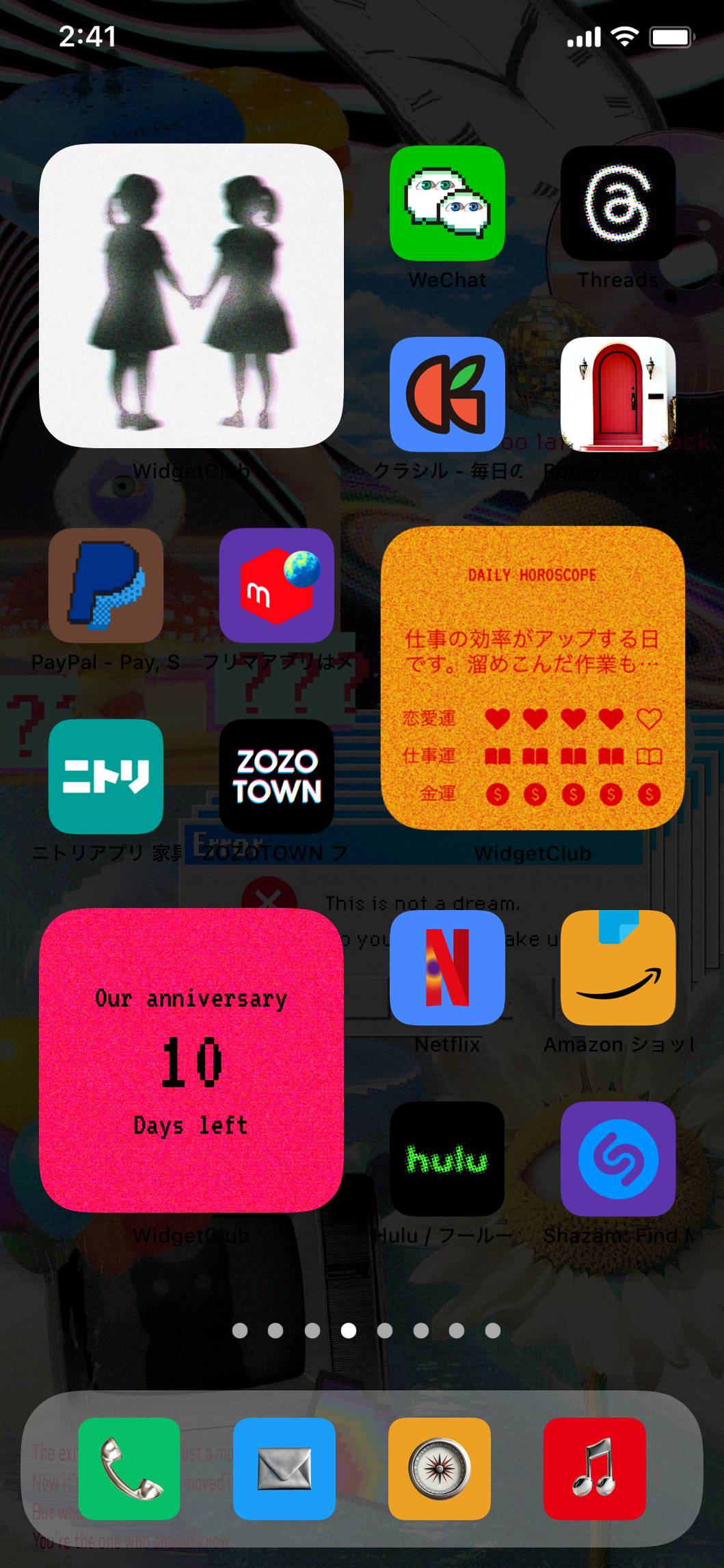Launch Netflix
724x1568 pixels.
point(447,967)
